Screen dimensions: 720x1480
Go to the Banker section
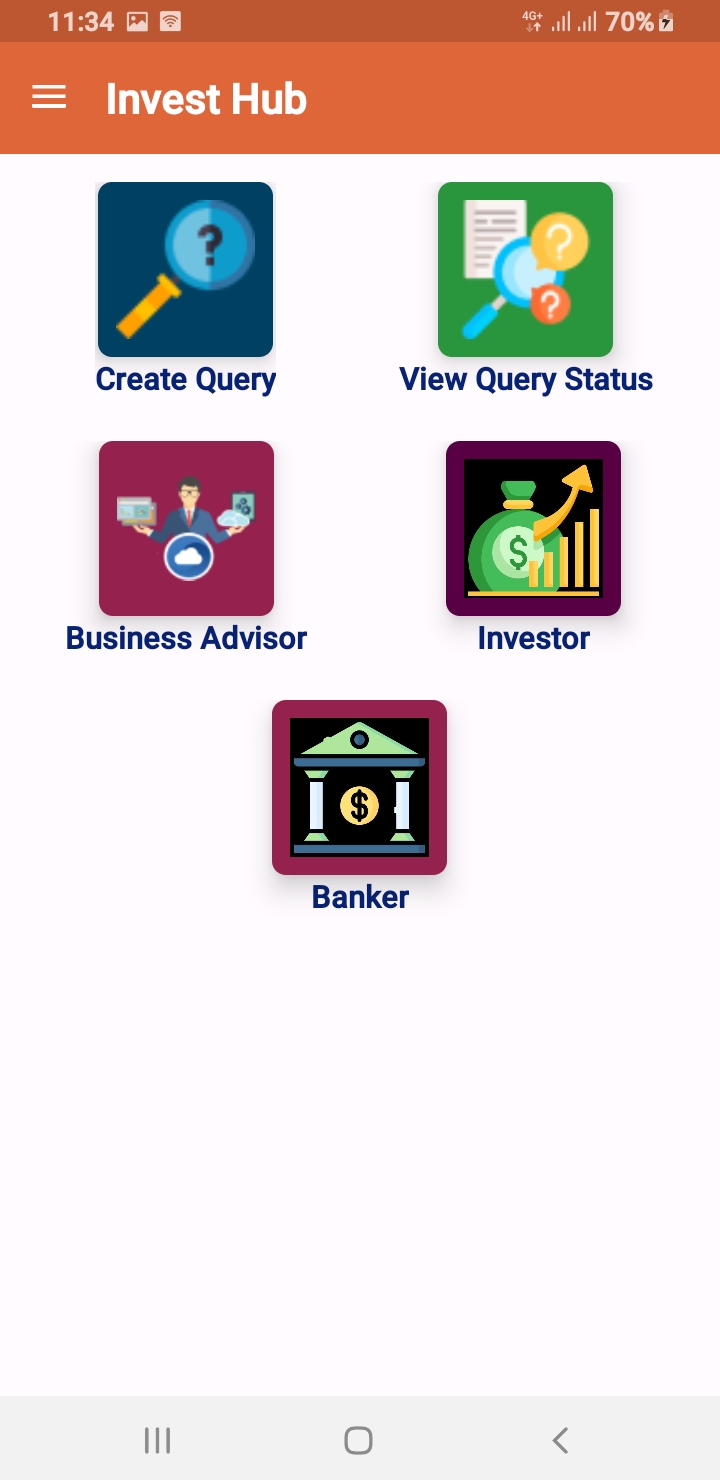(x=359, y=787)
